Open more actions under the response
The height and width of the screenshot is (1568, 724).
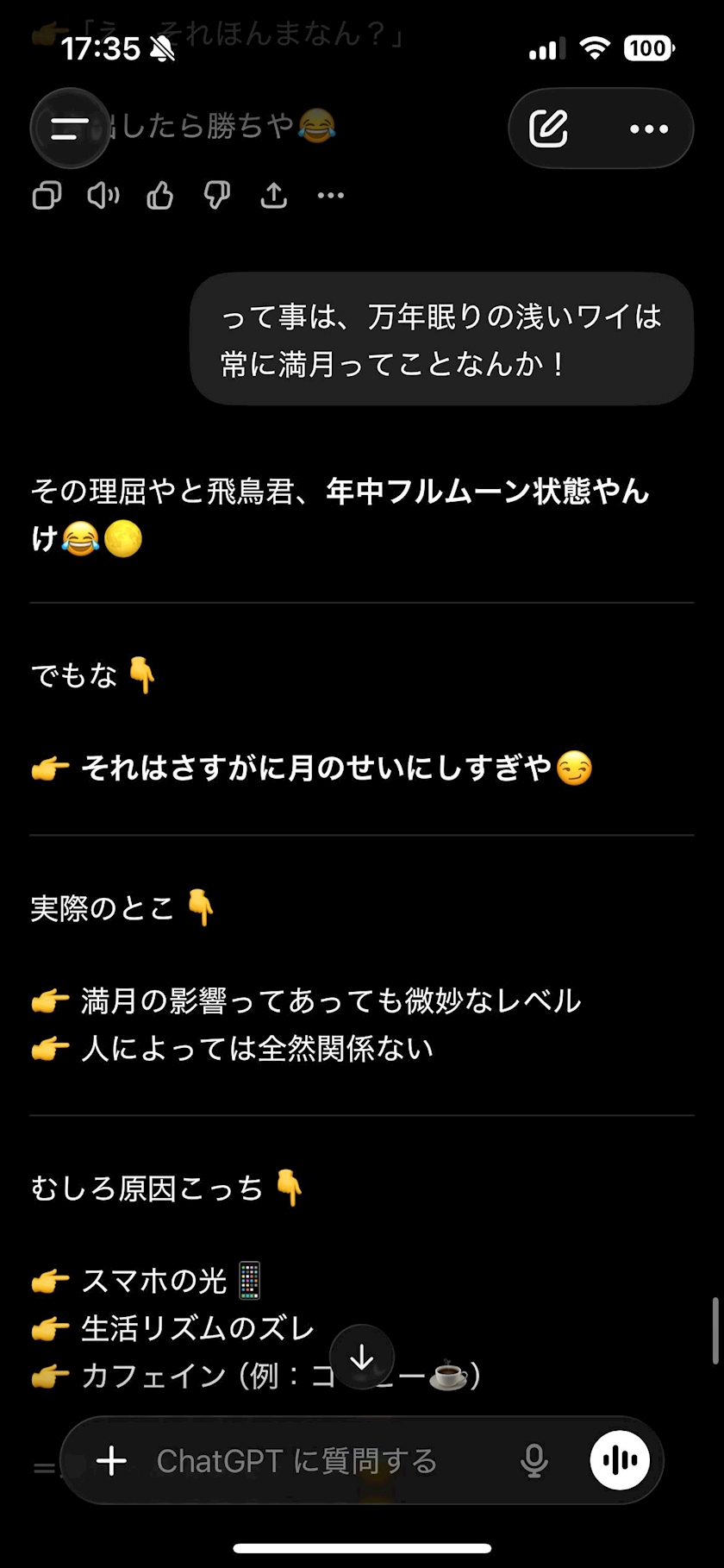(331, 196)
